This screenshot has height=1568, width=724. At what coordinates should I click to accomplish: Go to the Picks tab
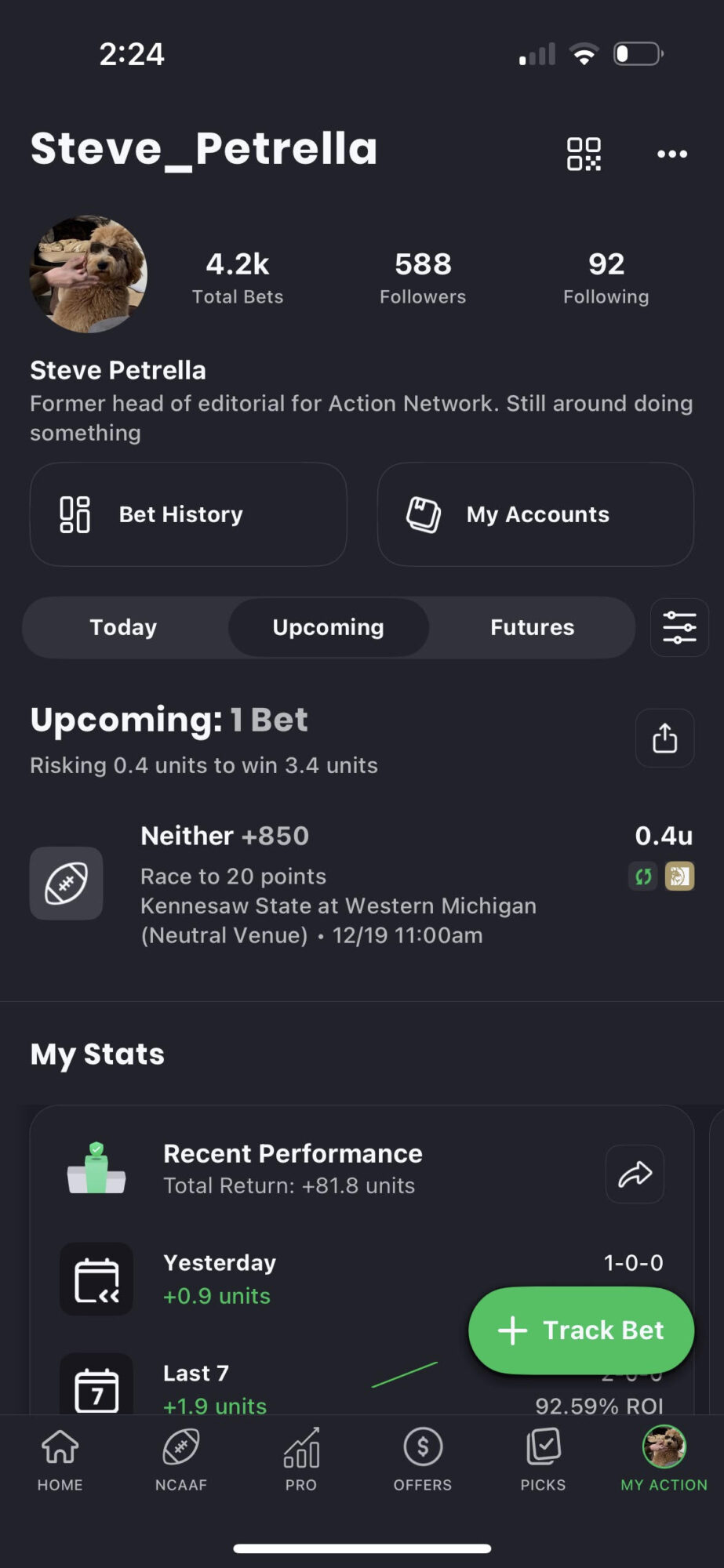[543, 1459]
